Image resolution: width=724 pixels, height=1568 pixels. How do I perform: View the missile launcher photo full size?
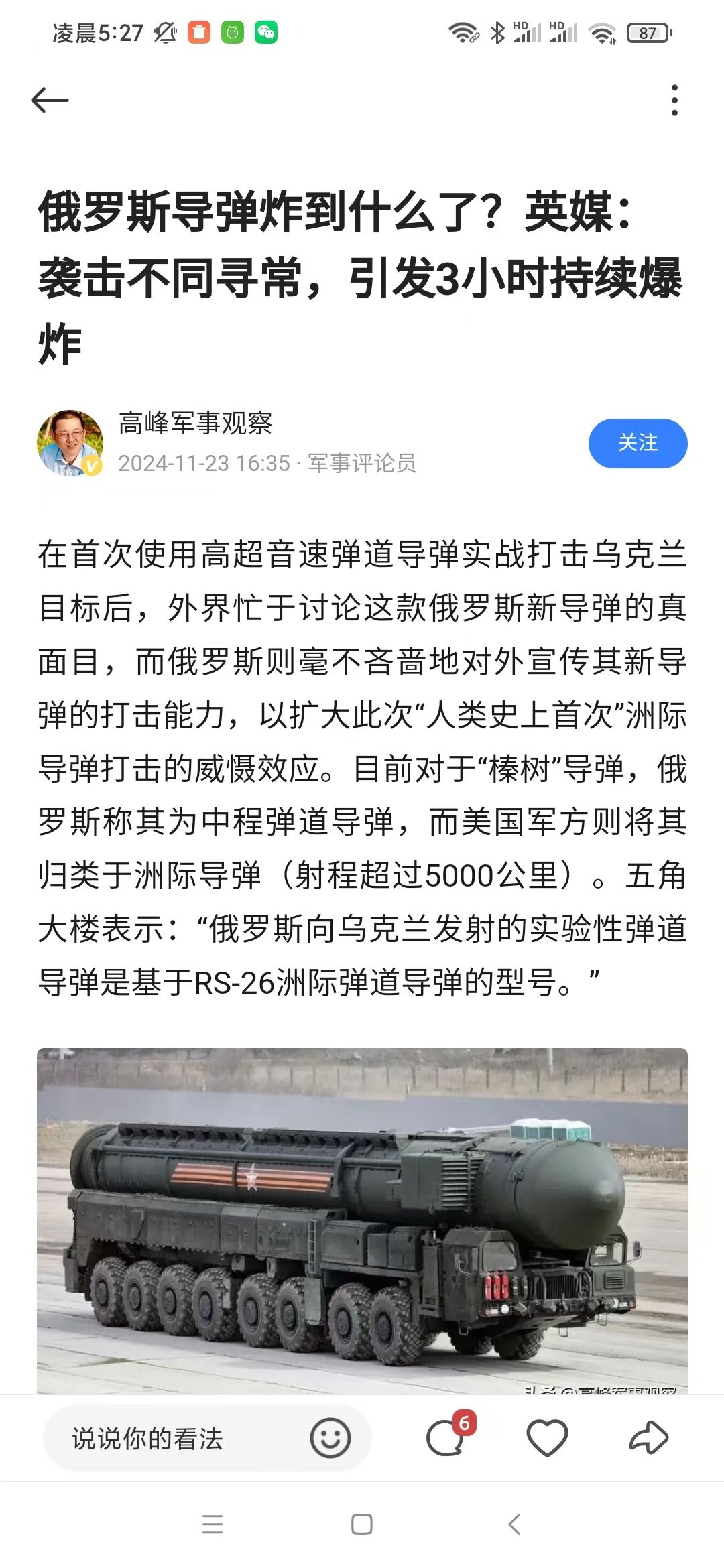(362, 1220)
